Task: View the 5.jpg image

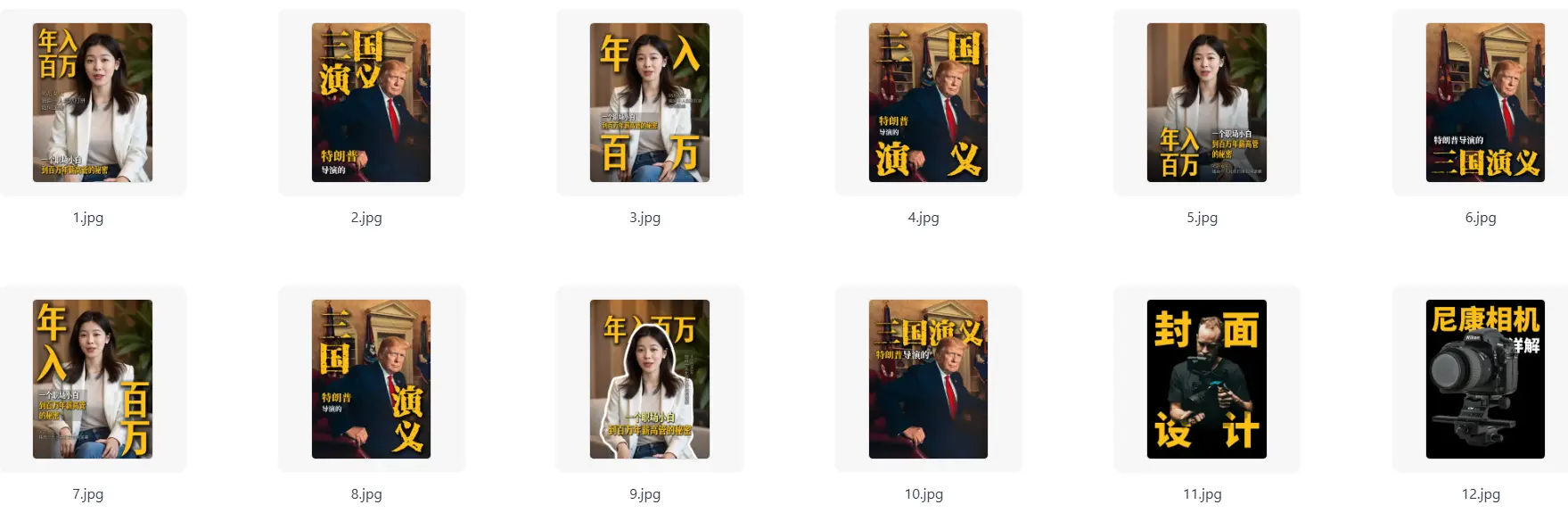Action: [1206, 103]
